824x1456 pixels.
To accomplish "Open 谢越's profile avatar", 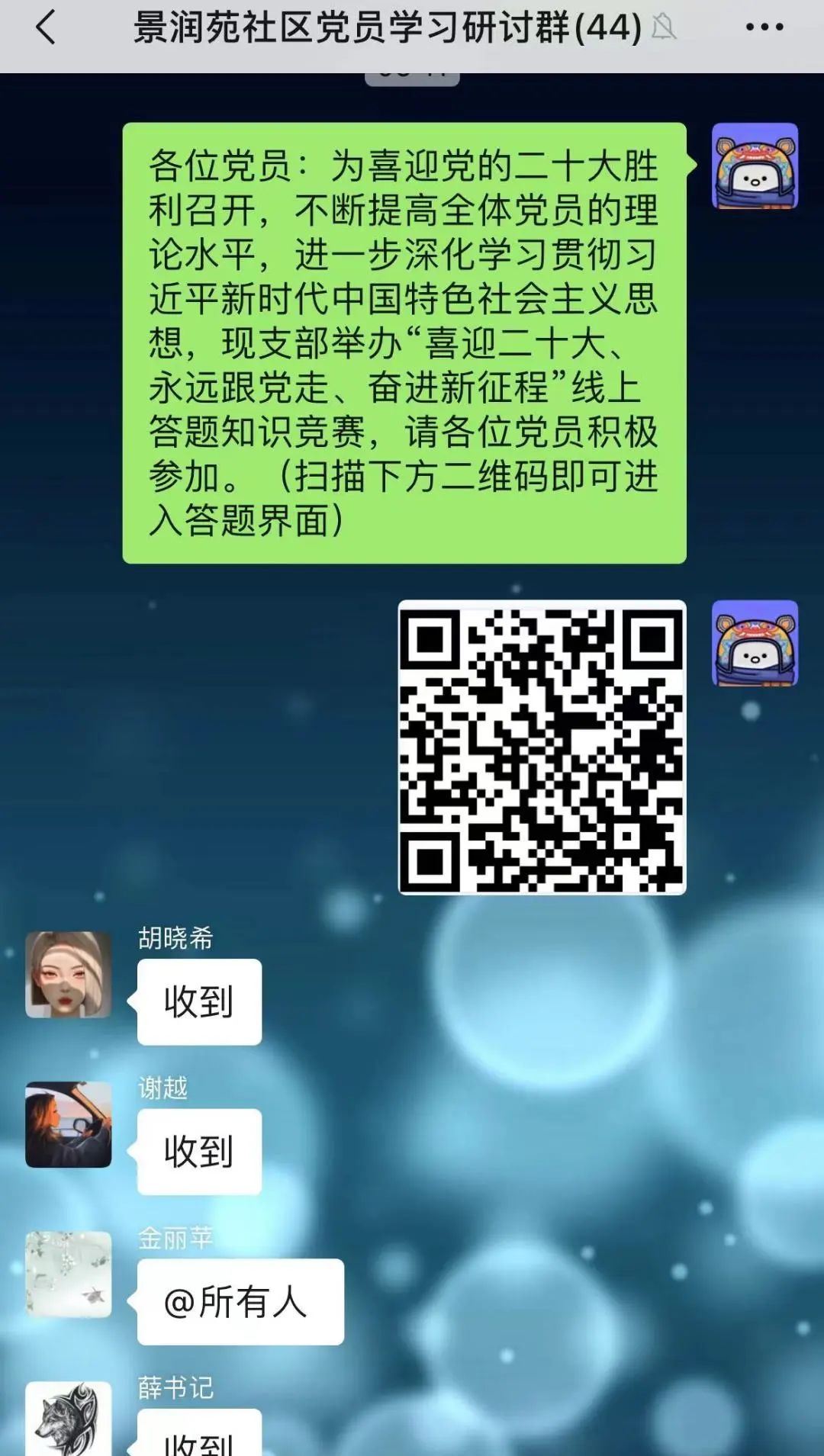I will pos(69,1124).
